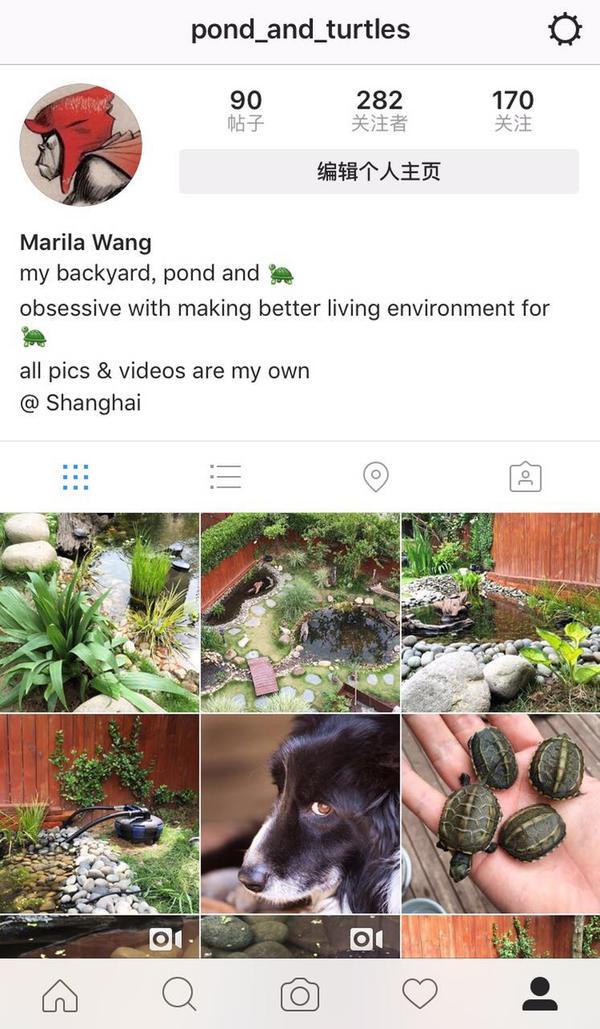Go to the home feed tab

point(60,994)
